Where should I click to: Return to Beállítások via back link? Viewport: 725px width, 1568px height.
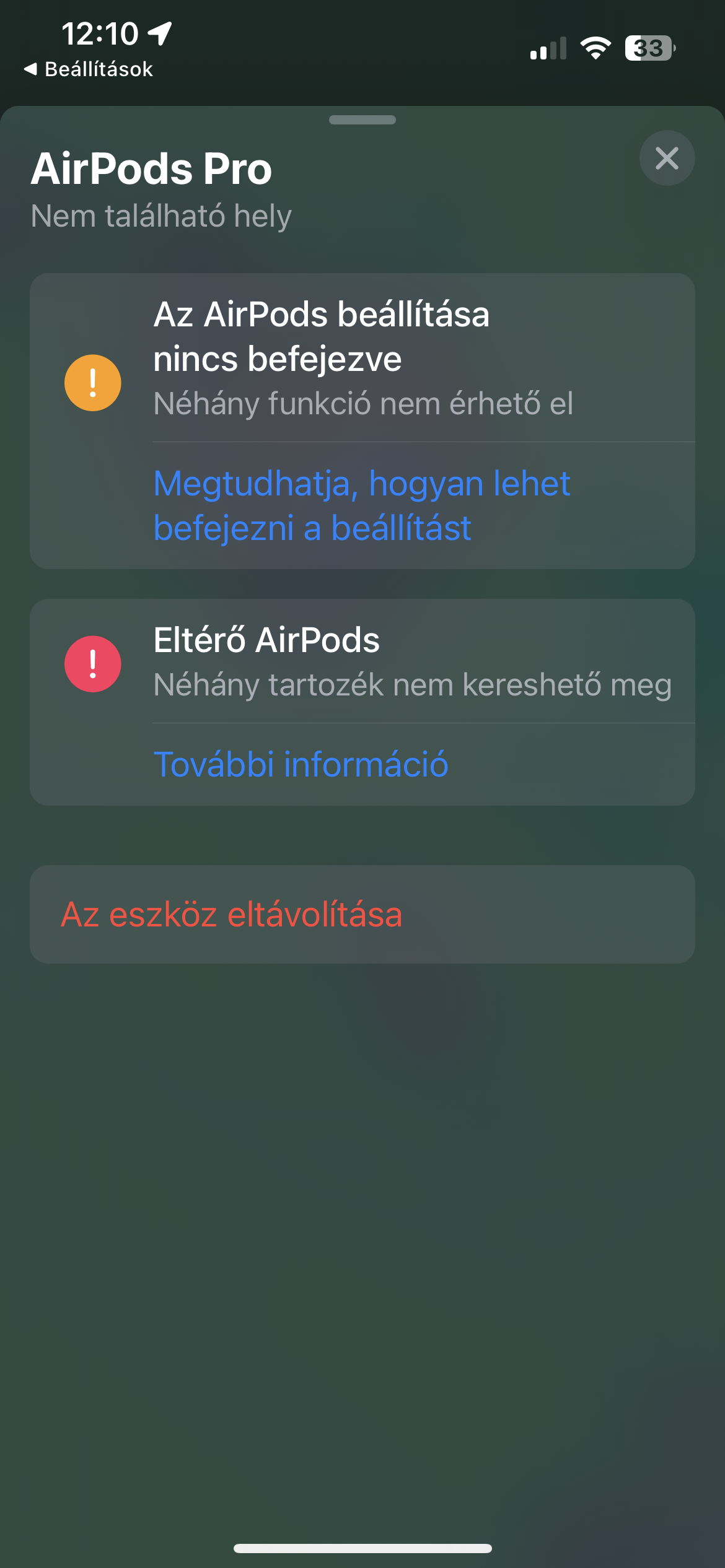pos(89,69)
